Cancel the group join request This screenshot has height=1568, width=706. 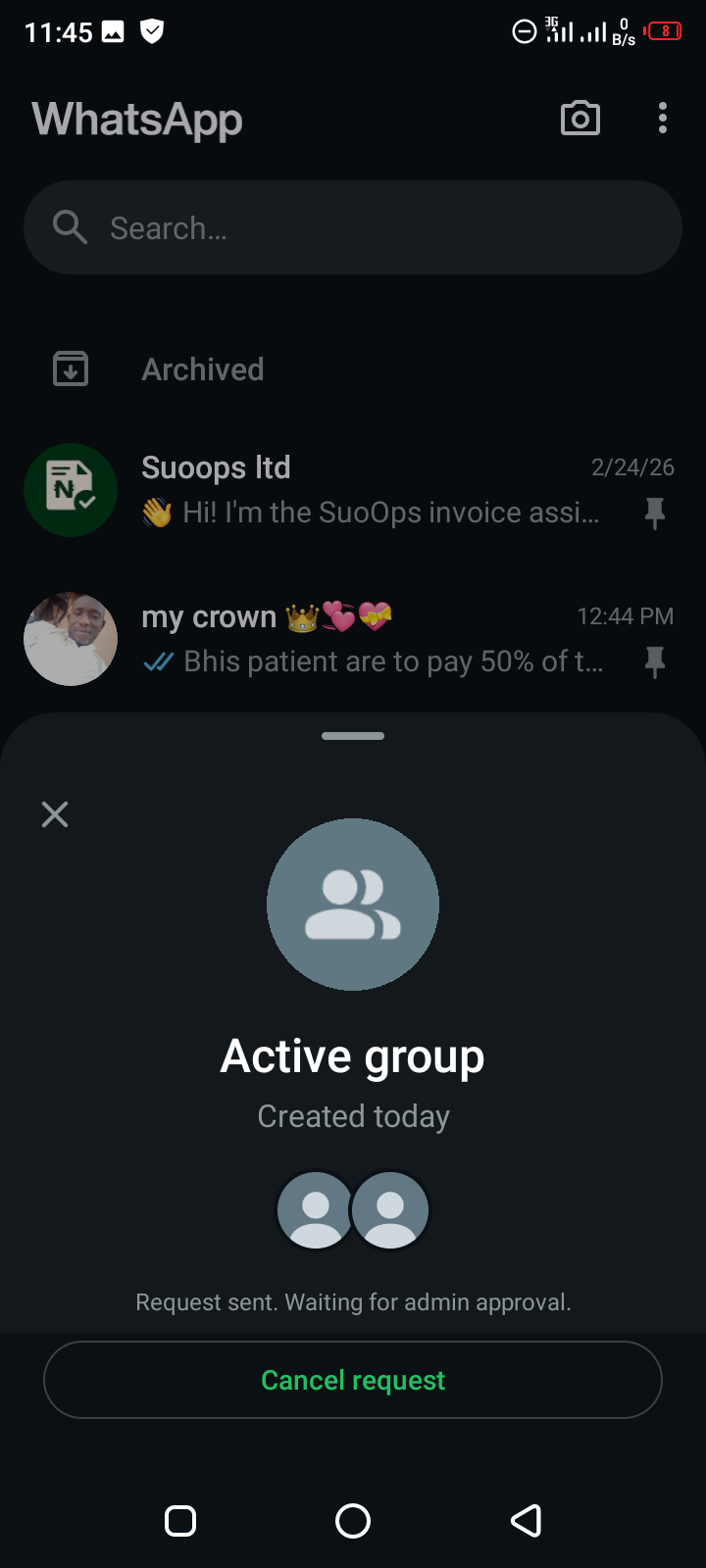coord(353,1380)
